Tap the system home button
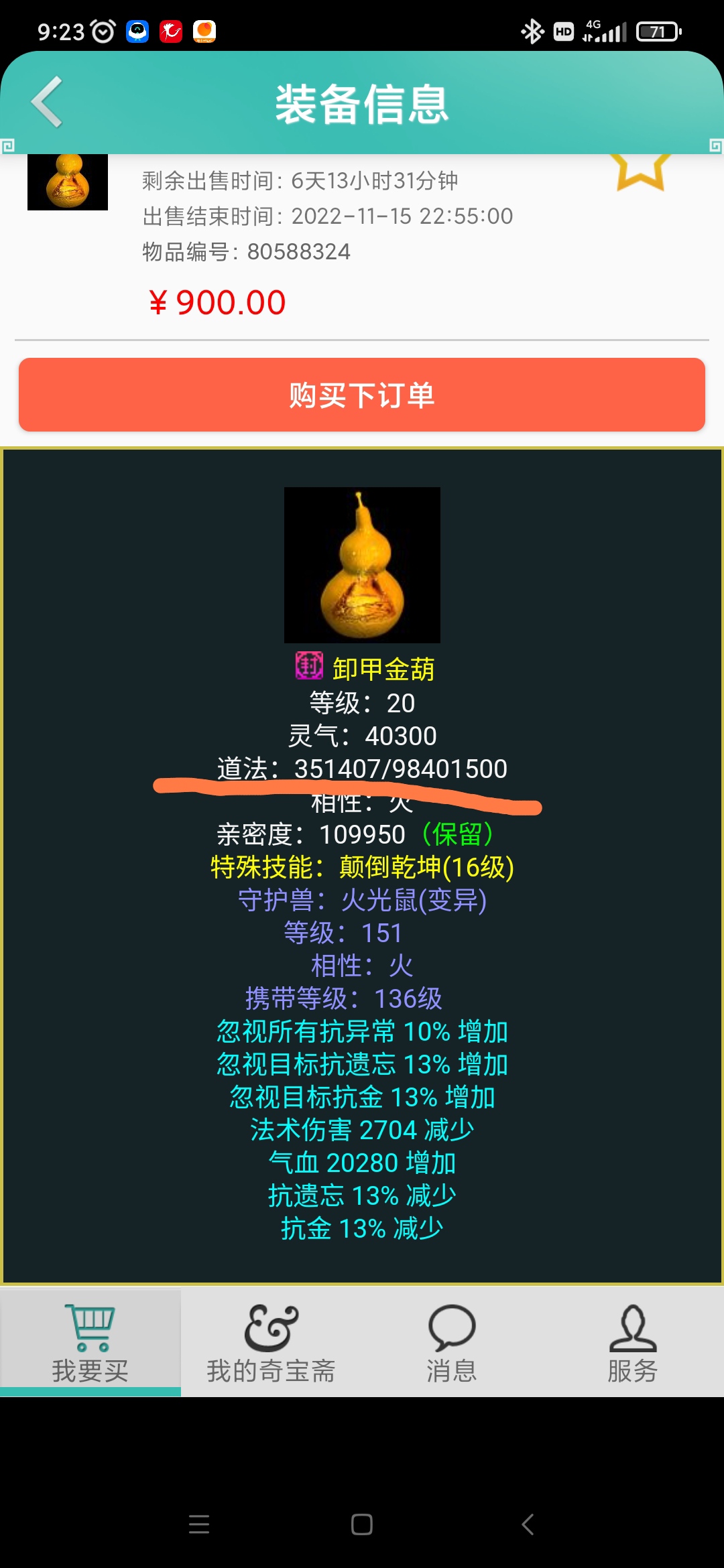The height and width of the screenshot is (1568, 724). coord(362,1524)
